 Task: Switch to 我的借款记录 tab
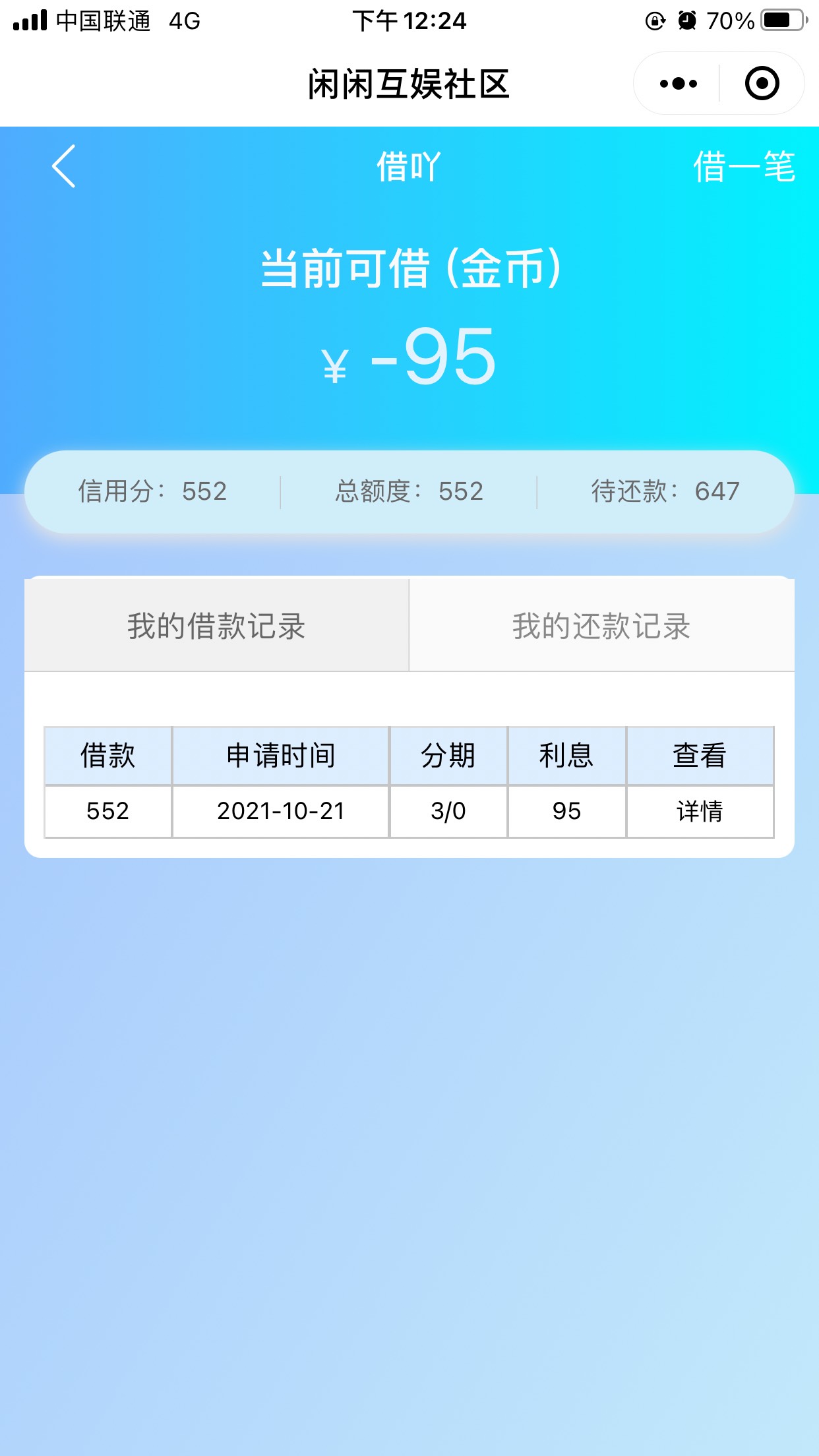coord(216,626)
